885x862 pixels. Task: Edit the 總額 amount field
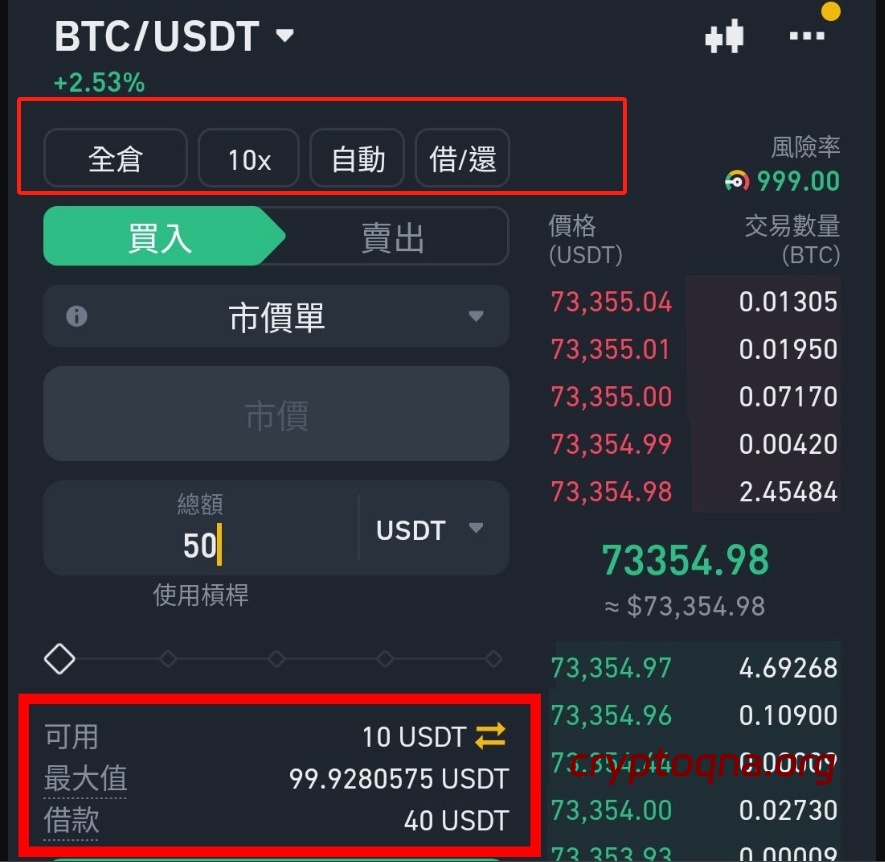201,544
